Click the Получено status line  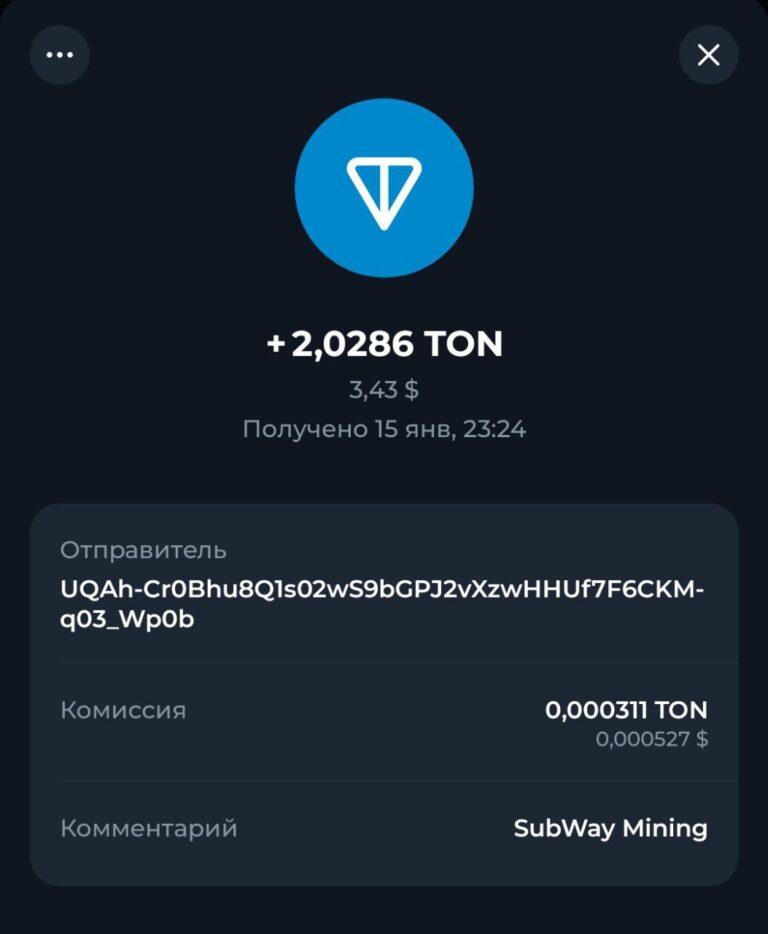pyautogui.click(x=384, y=429)
